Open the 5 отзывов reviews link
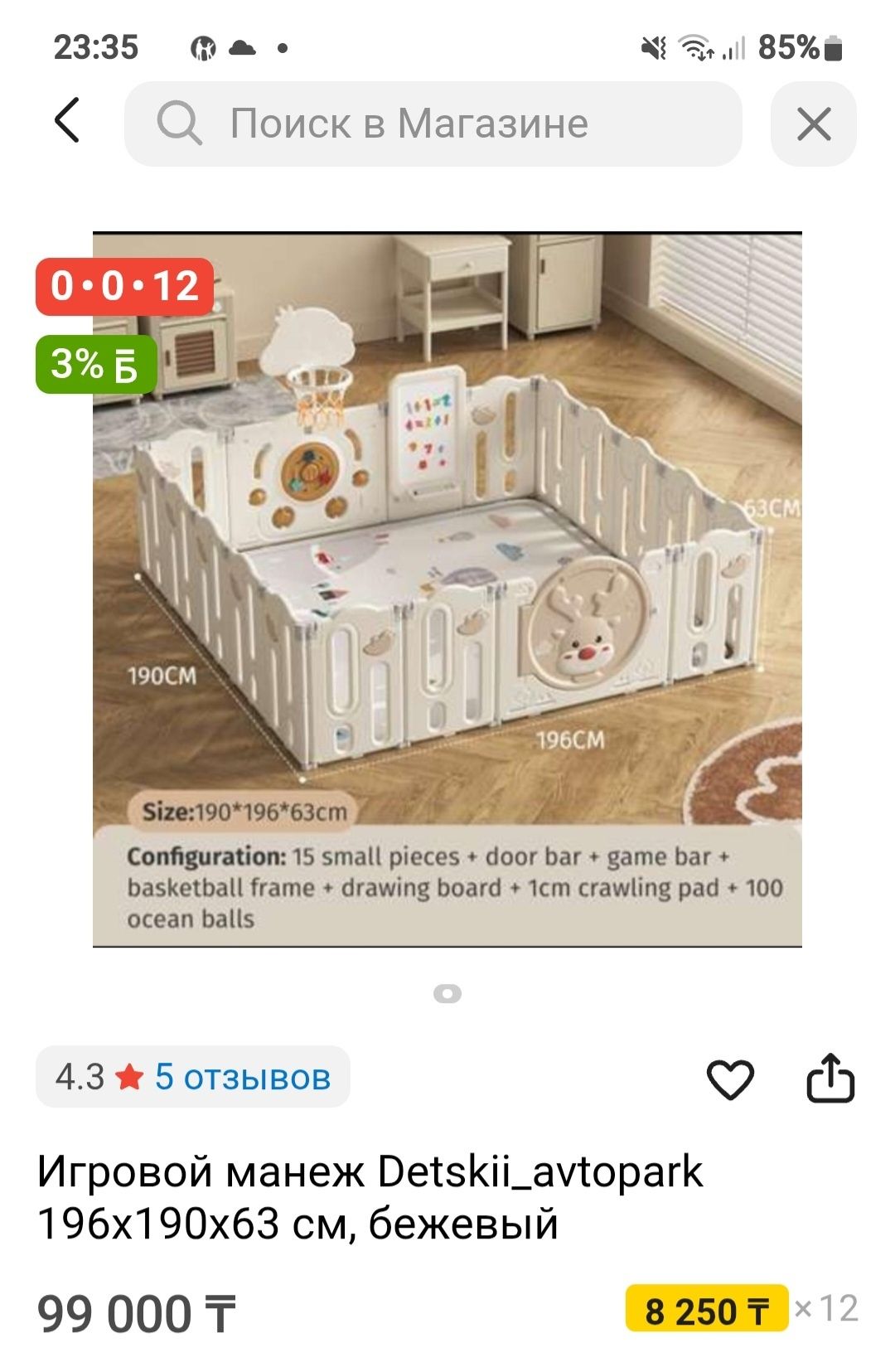895x1372 pixels. [x=242, y=1077]
